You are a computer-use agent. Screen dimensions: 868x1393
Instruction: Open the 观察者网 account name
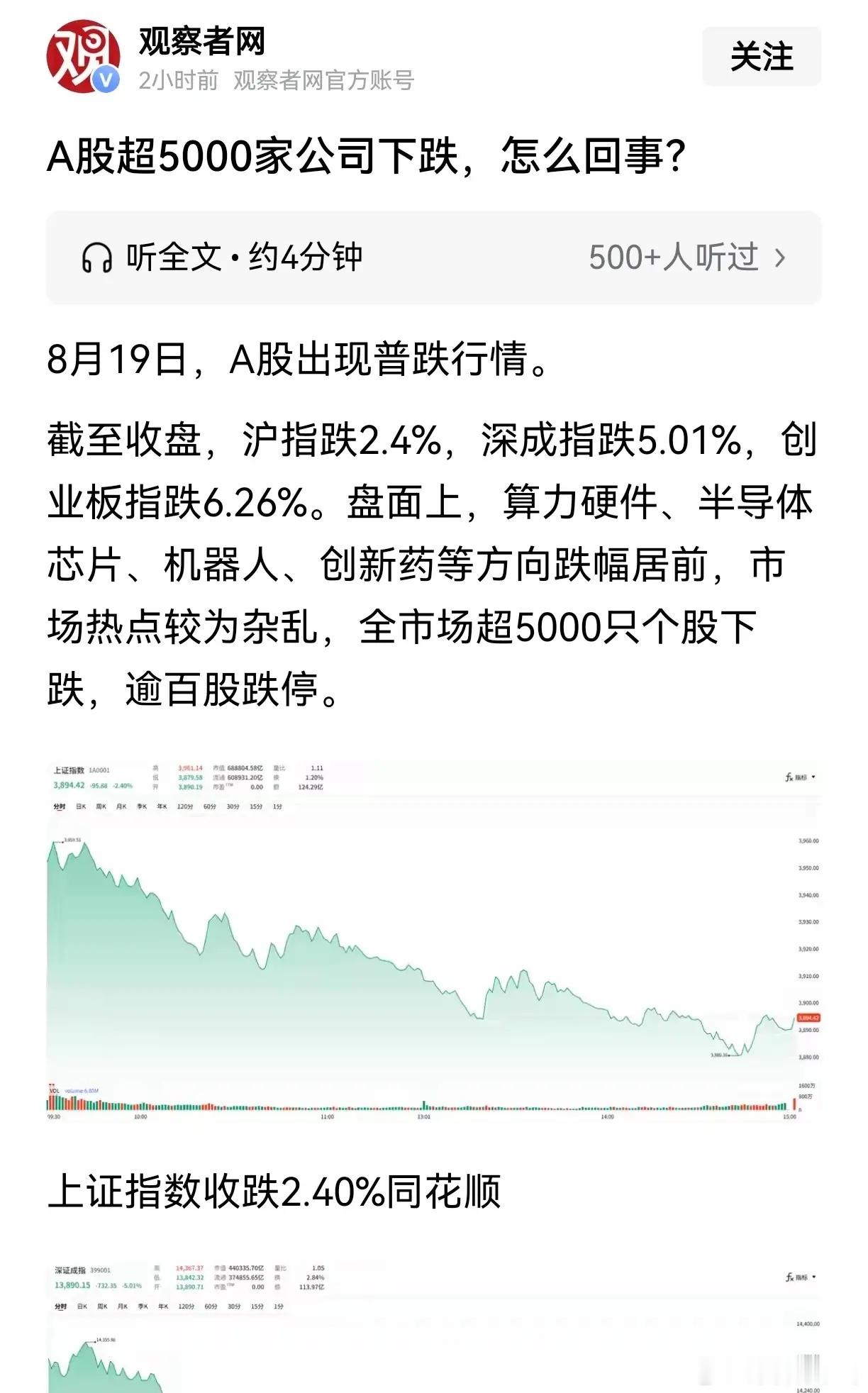(x=202, y=41)
